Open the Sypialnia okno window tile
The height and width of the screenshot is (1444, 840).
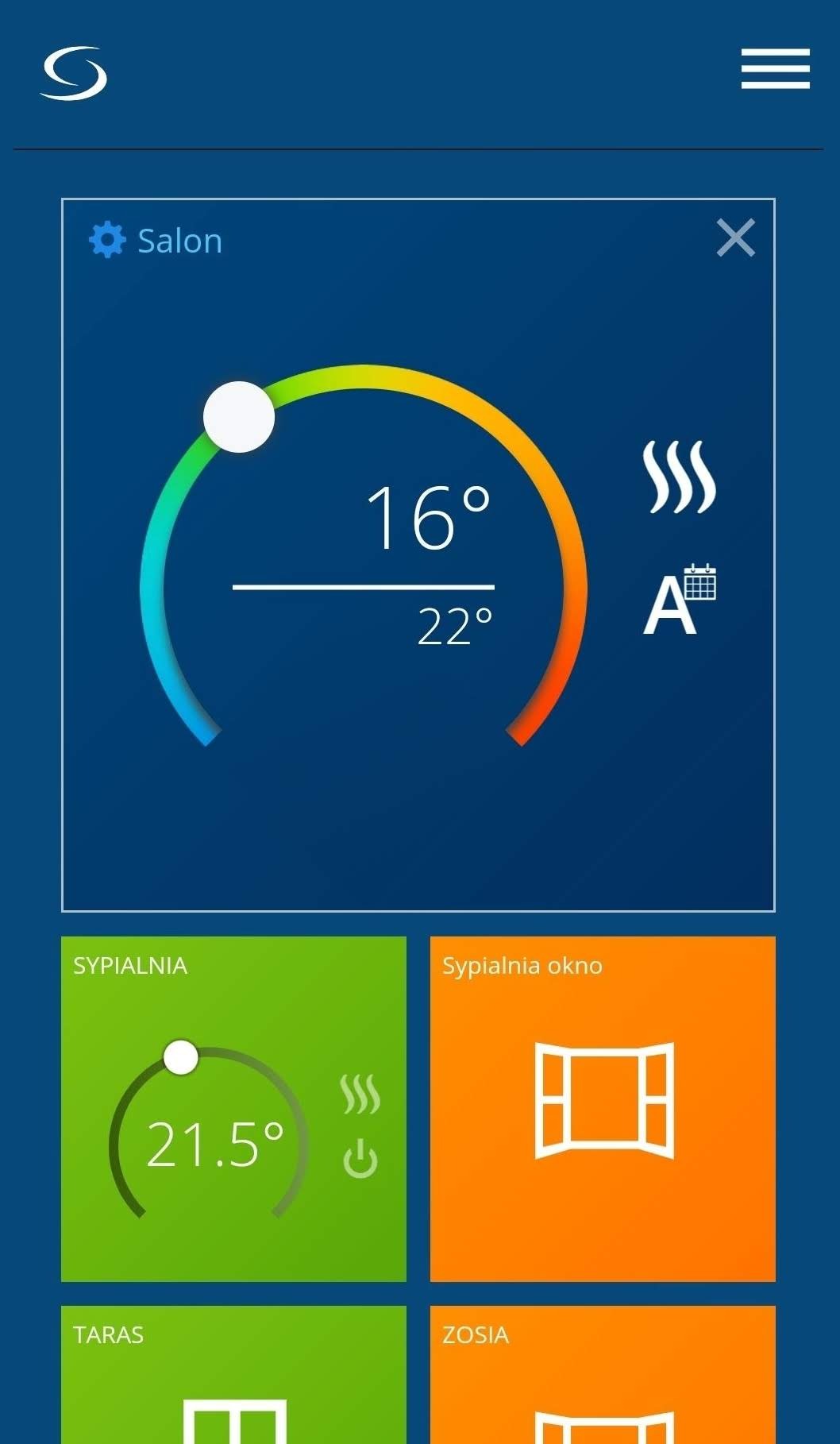point(603,1108)
